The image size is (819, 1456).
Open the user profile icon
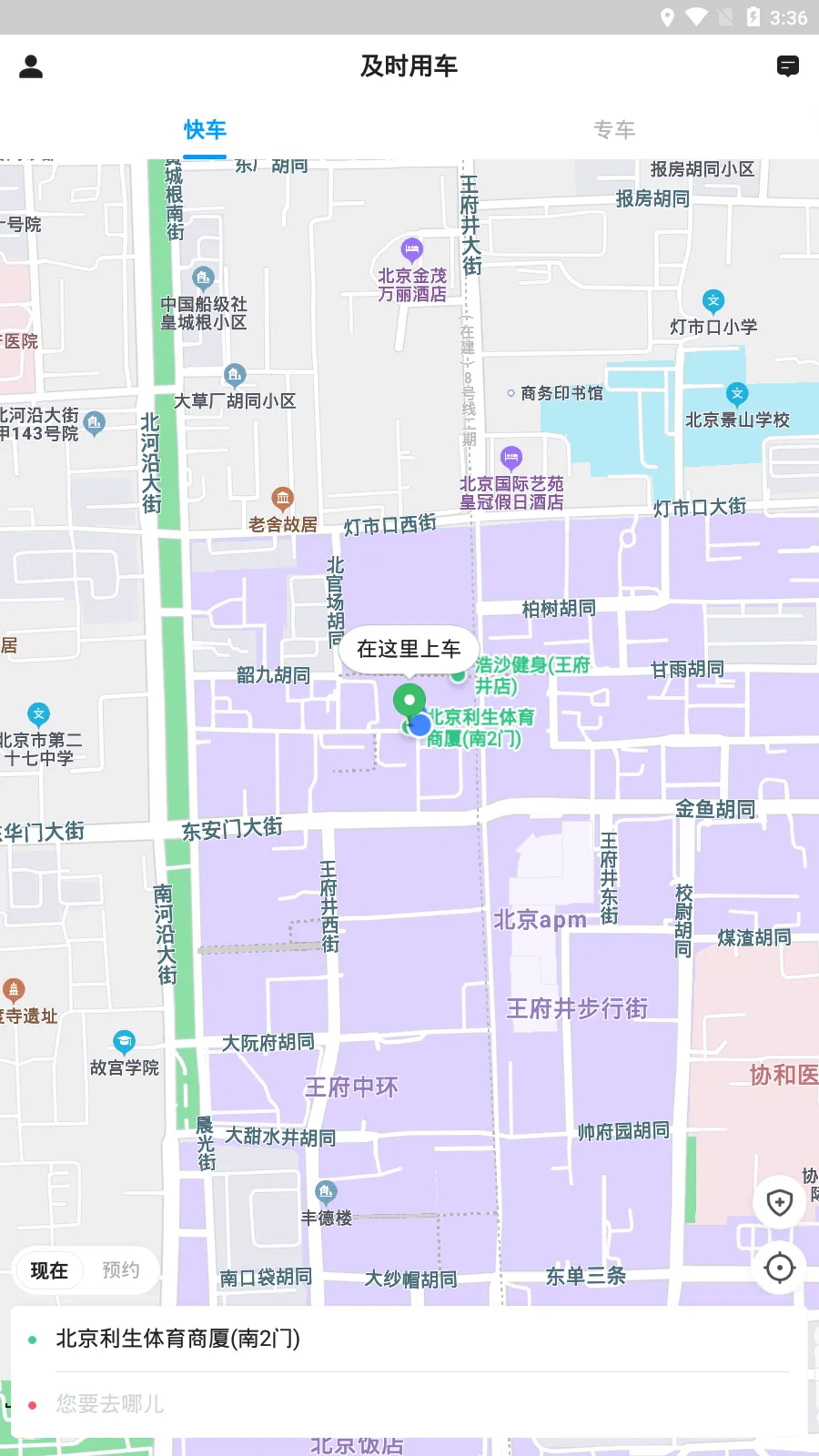[31, 66]
